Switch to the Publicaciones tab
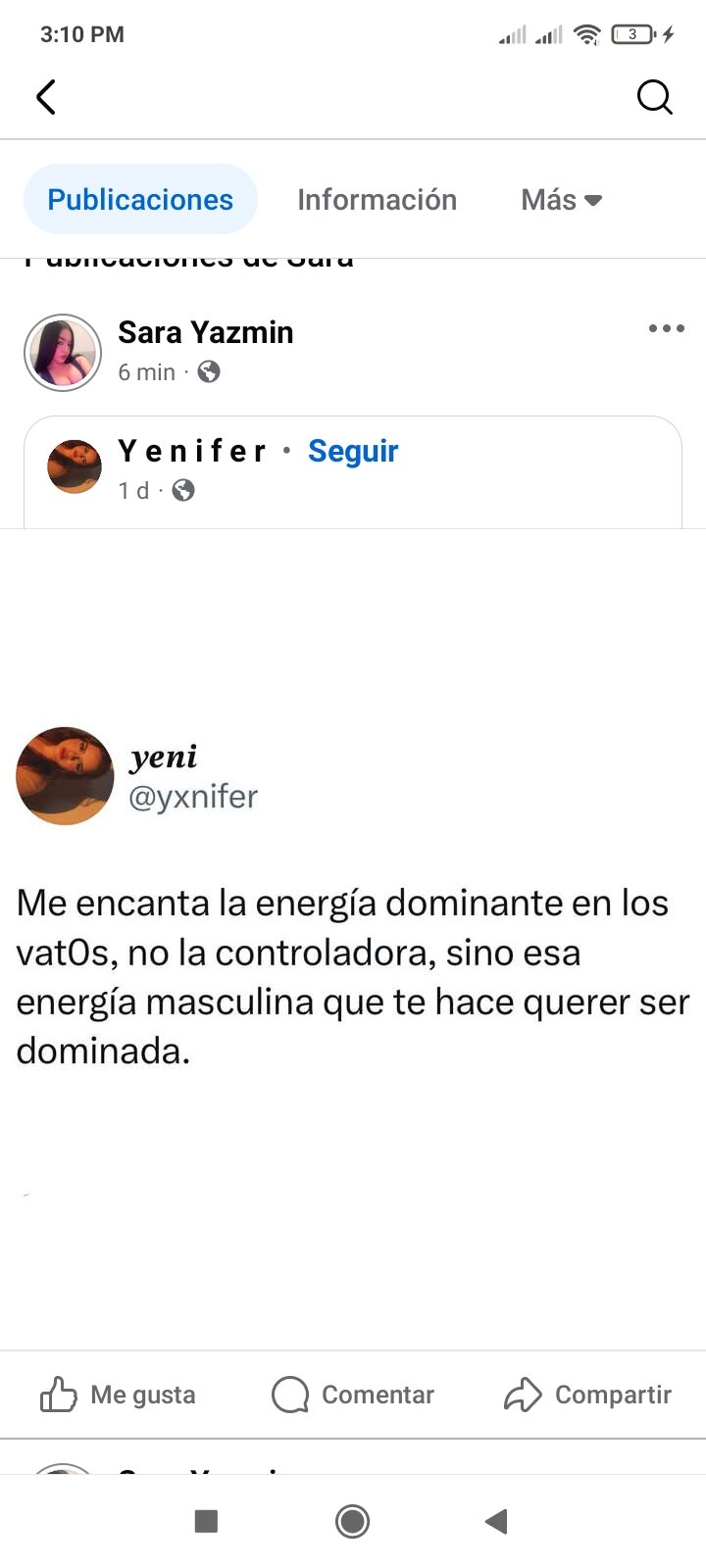706x1568 pixels. (x=140, y=200)
